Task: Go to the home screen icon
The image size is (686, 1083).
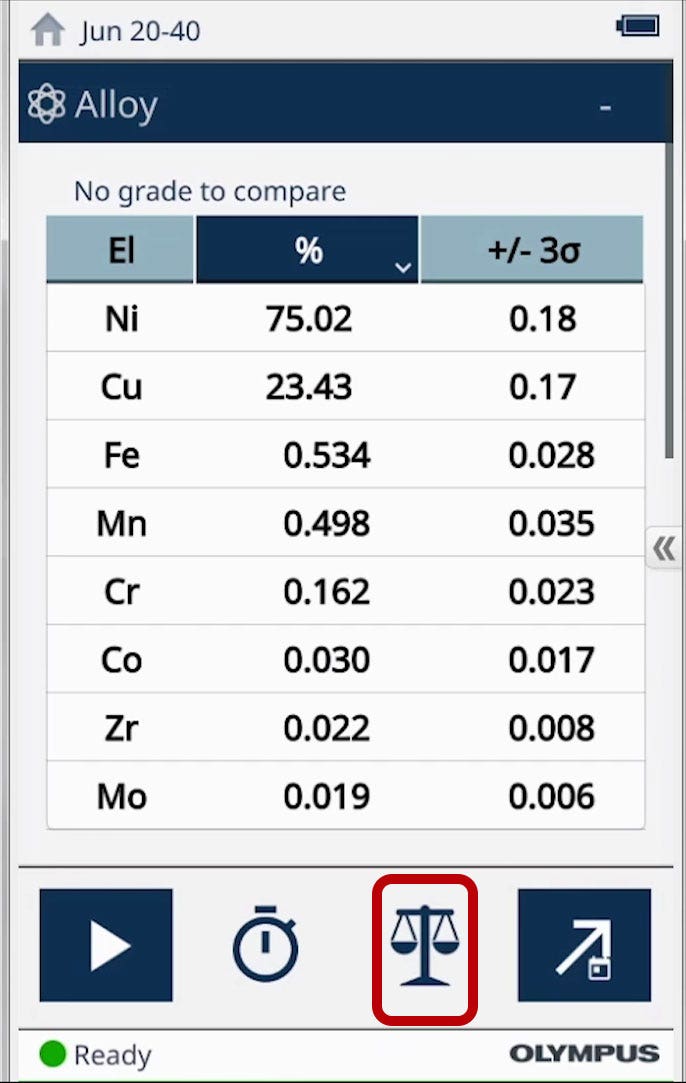Action: [x=47, y=30]
